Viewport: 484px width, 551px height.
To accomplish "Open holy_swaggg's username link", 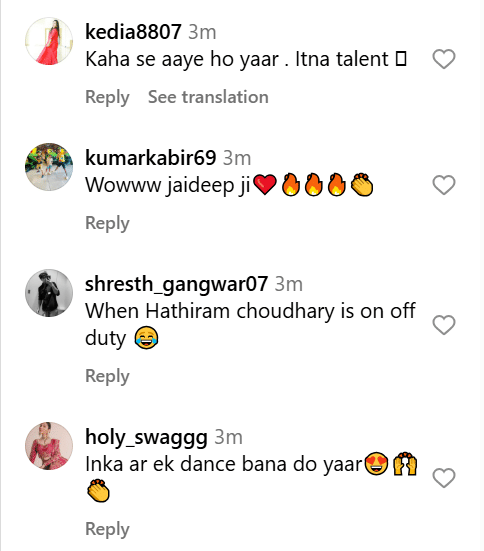I will point(146,438).
